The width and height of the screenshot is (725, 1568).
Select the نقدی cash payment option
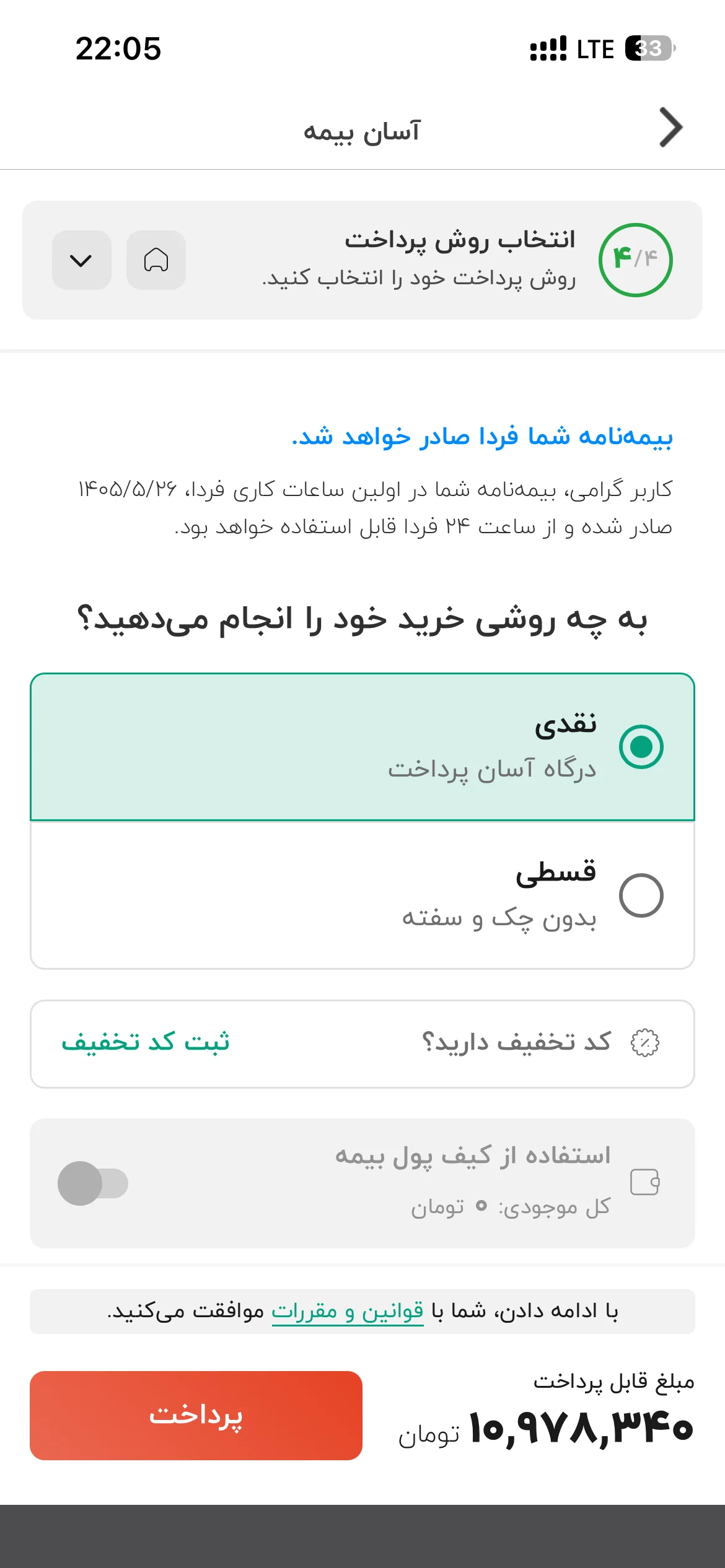(362, 747)
